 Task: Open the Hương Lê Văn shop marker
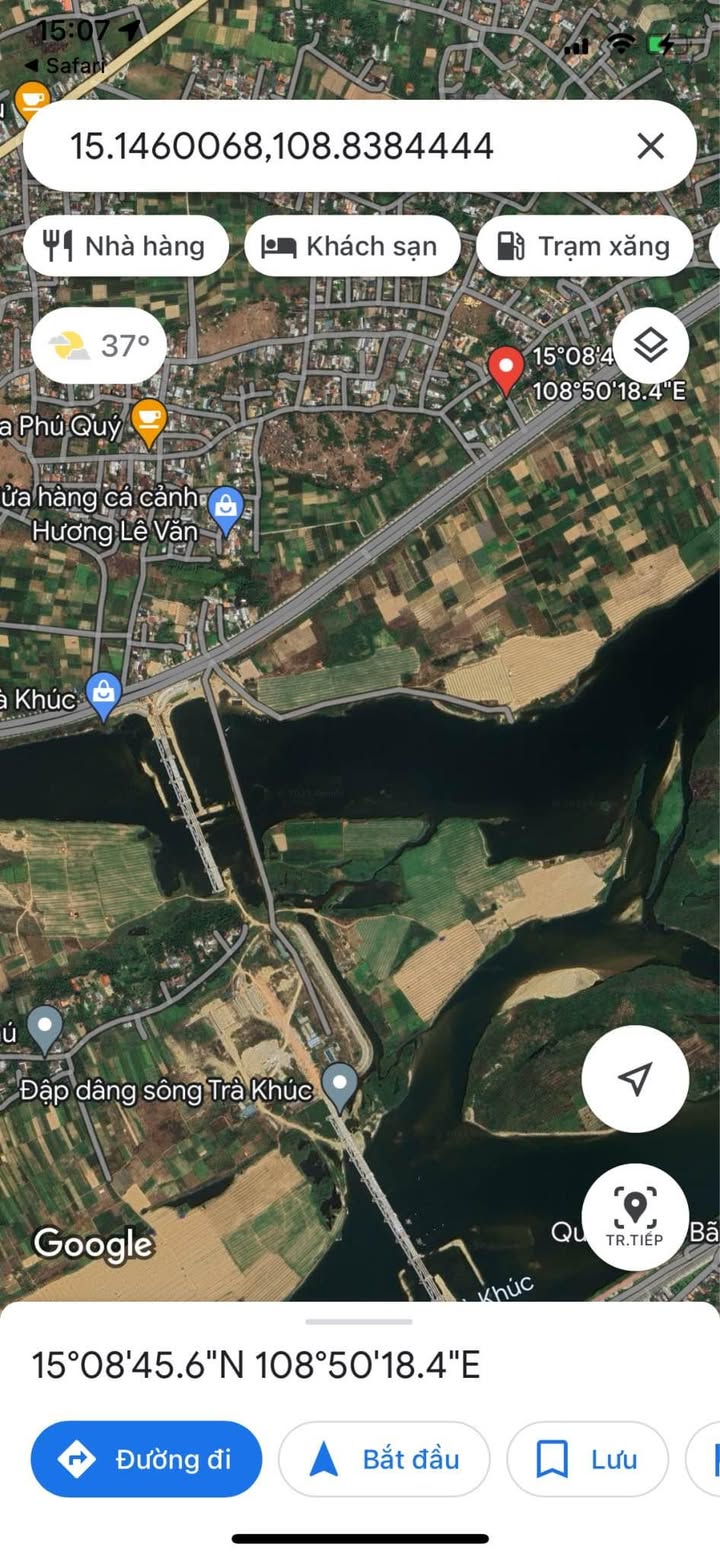227,510
